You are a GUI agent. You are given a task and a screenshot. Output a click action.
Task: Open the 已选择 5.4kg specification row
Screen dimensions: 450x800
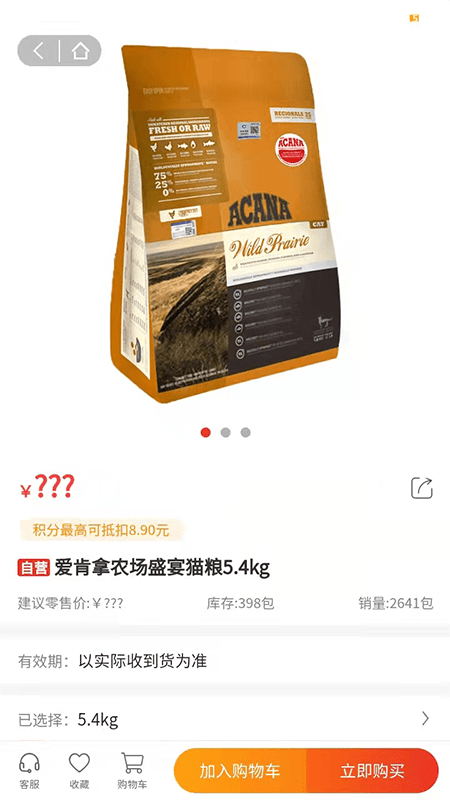tap(225, 719)
